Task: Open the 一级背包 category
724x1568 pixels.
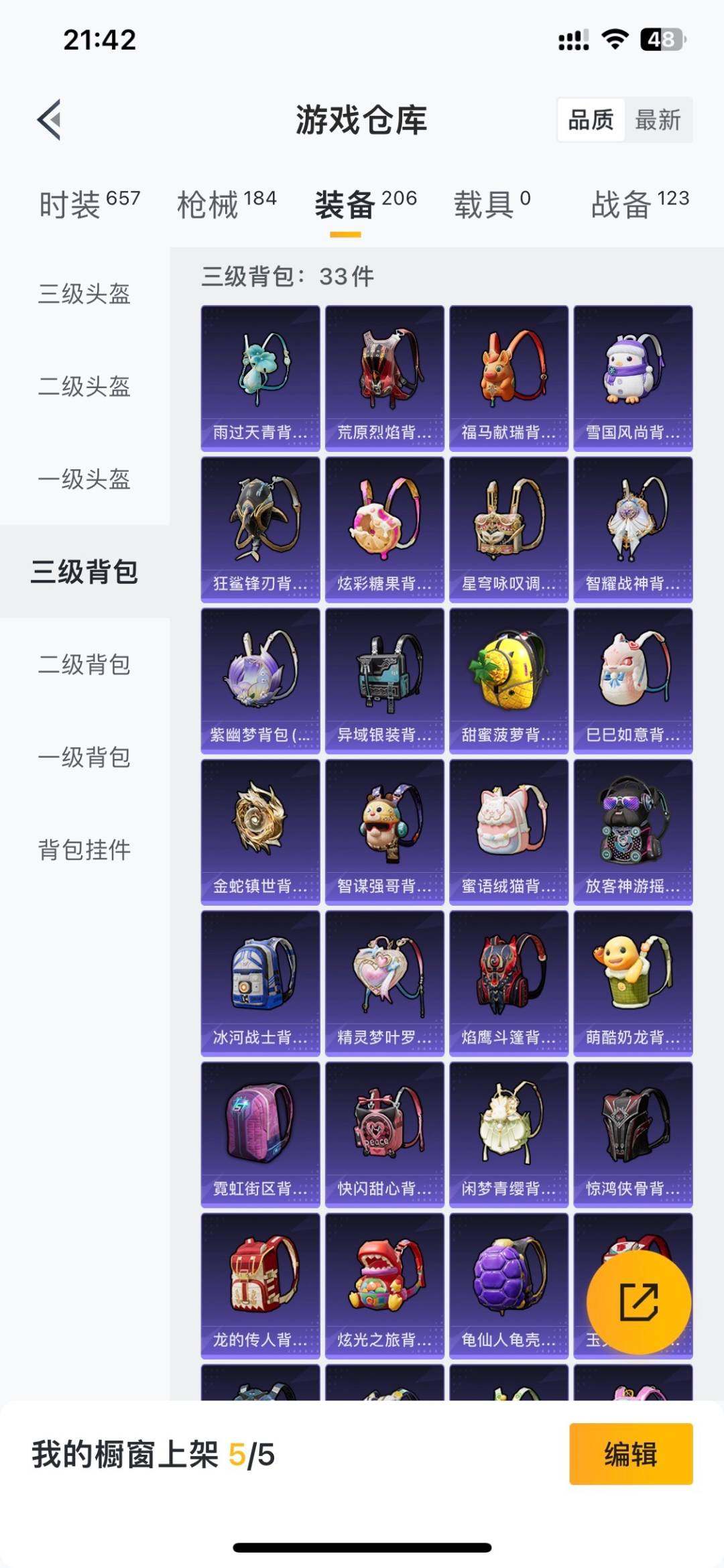Action: tap(85, 758)
